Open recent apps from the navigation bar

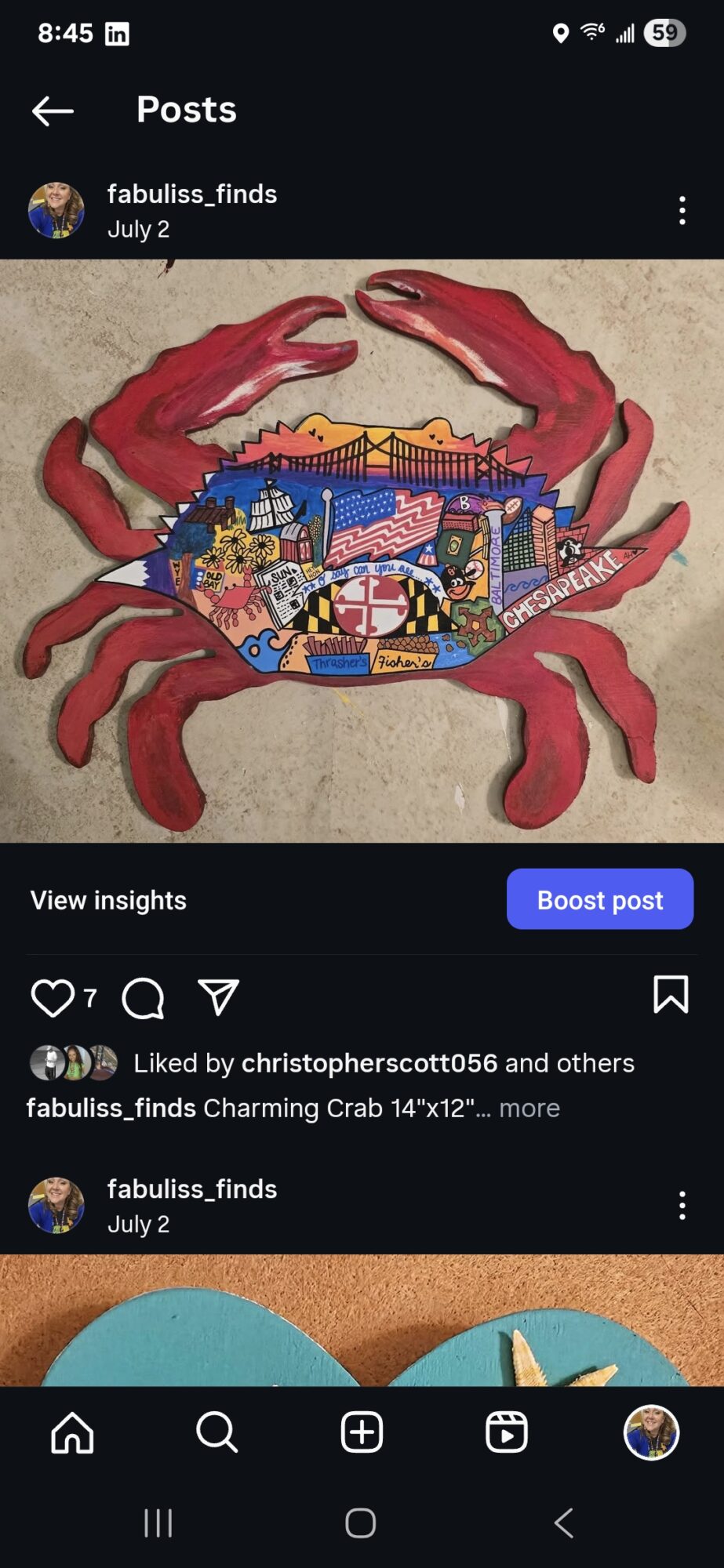click(x=158, y=1523)
